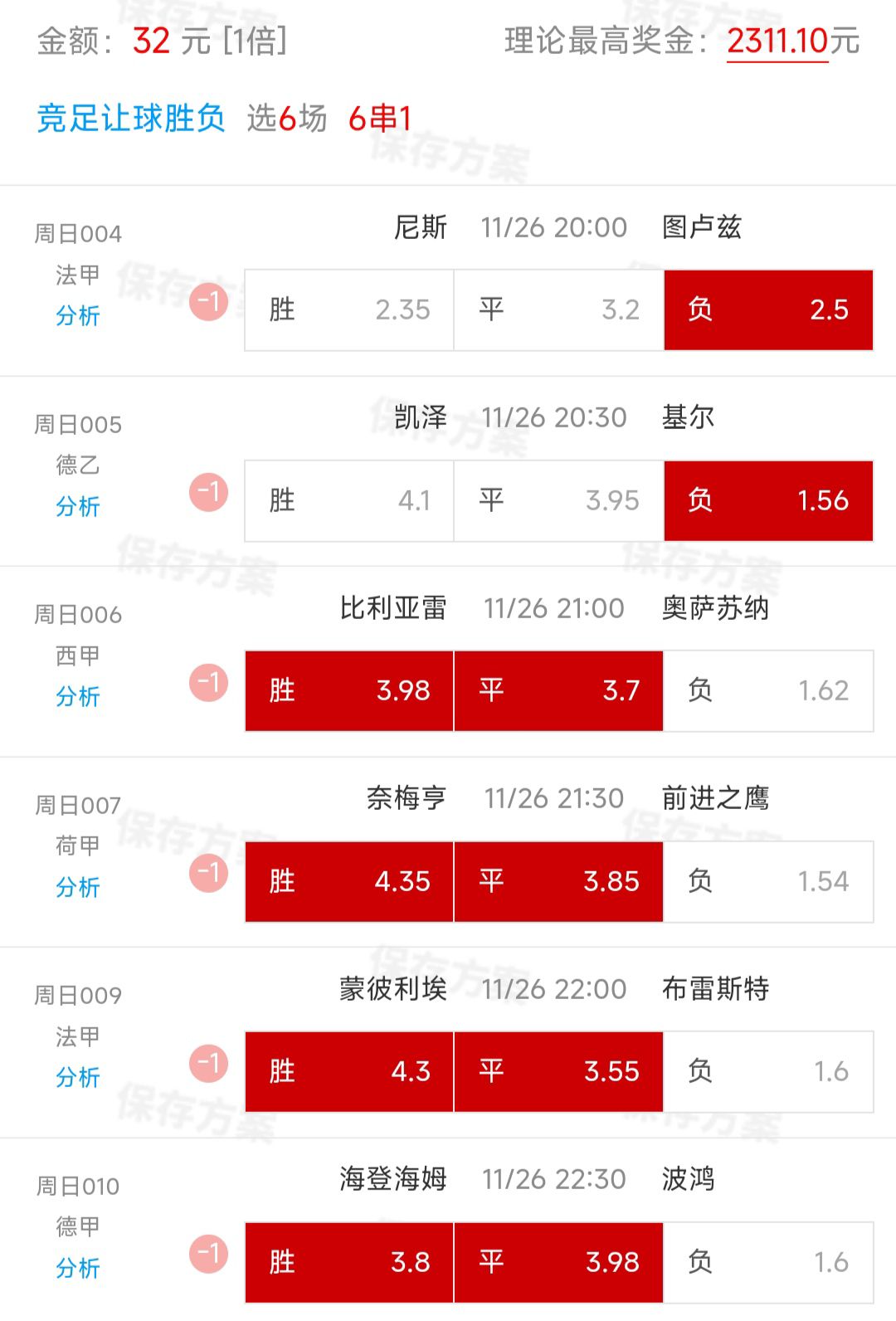Screen dimensions: 896x1321
Task: Deselect 负 2.5 for 尼斯 vs 图卢兹
Action: point(768,310)
